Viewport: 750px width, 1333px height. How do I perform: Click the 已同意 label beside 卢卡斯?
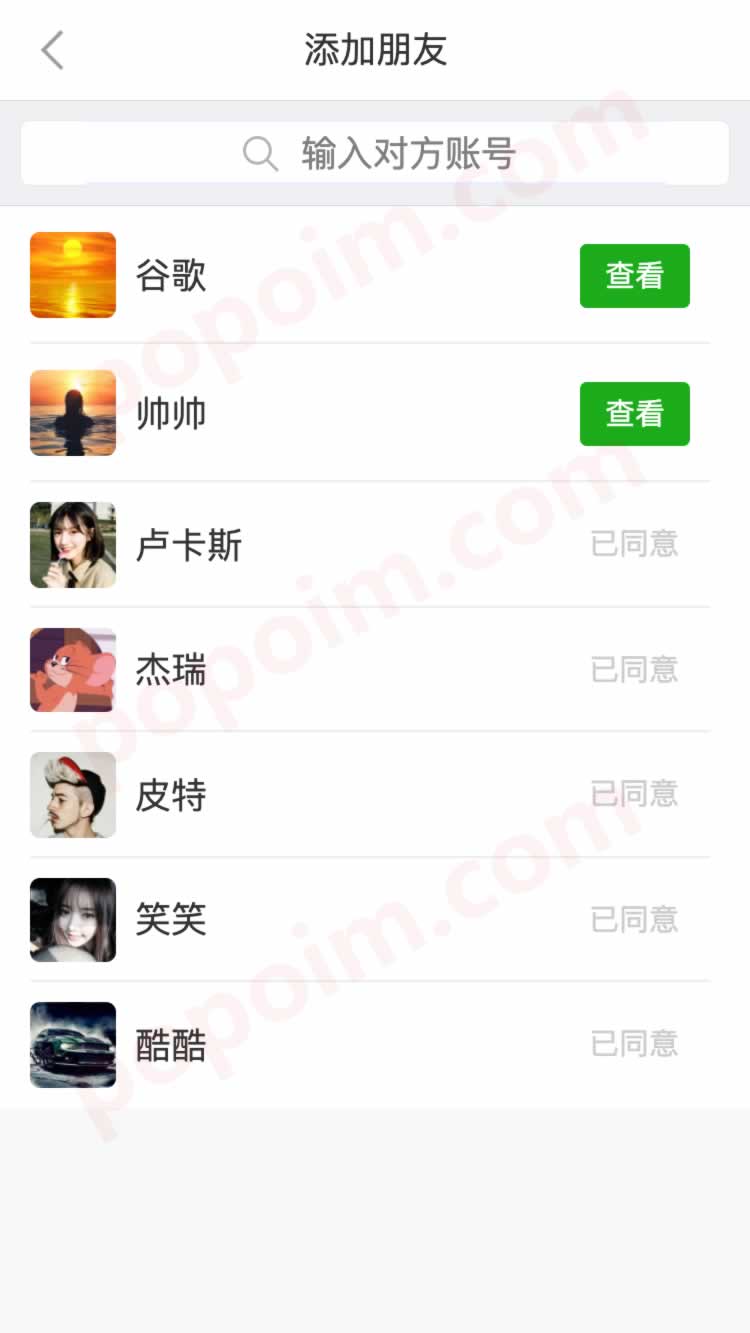pos(634,544)
